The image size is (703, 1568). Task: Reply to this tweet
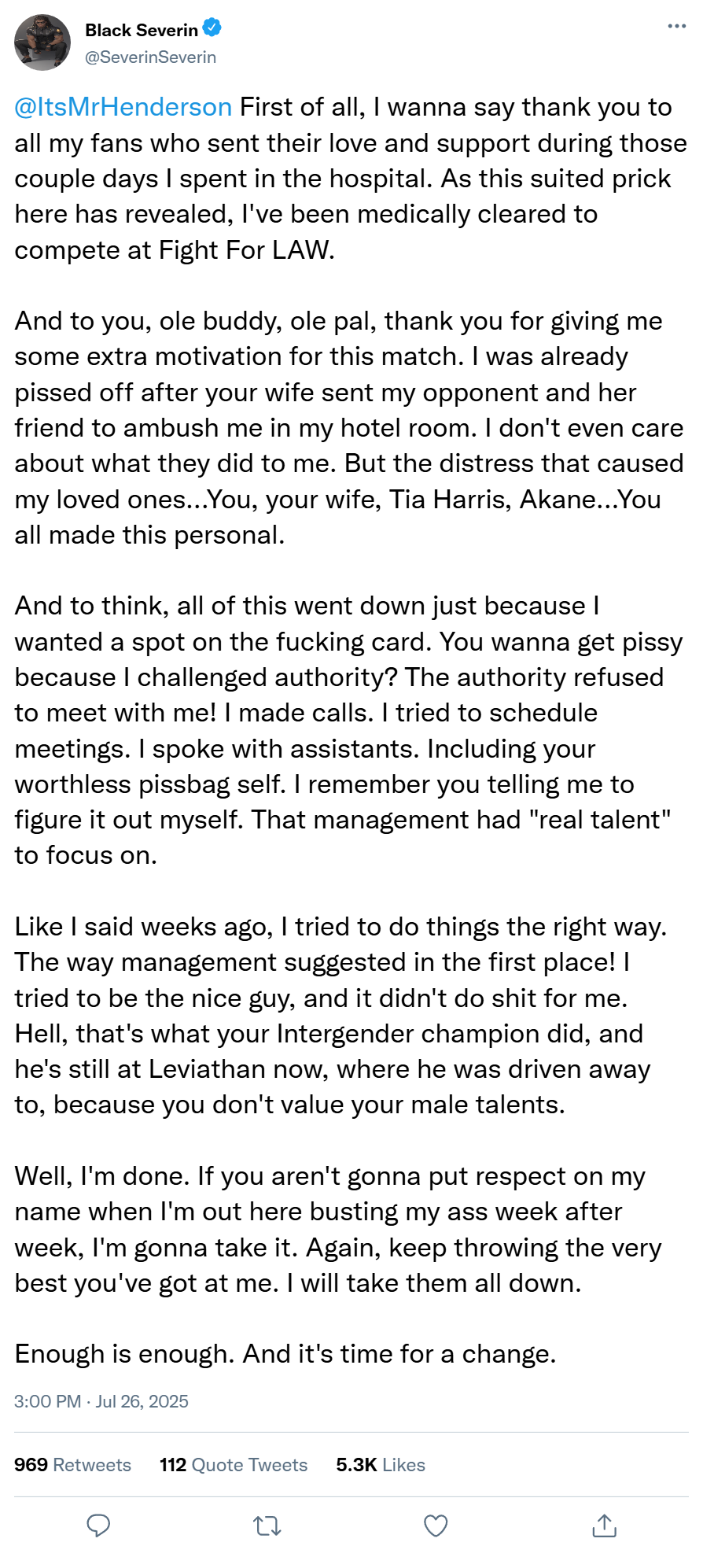pos(98,1526)
